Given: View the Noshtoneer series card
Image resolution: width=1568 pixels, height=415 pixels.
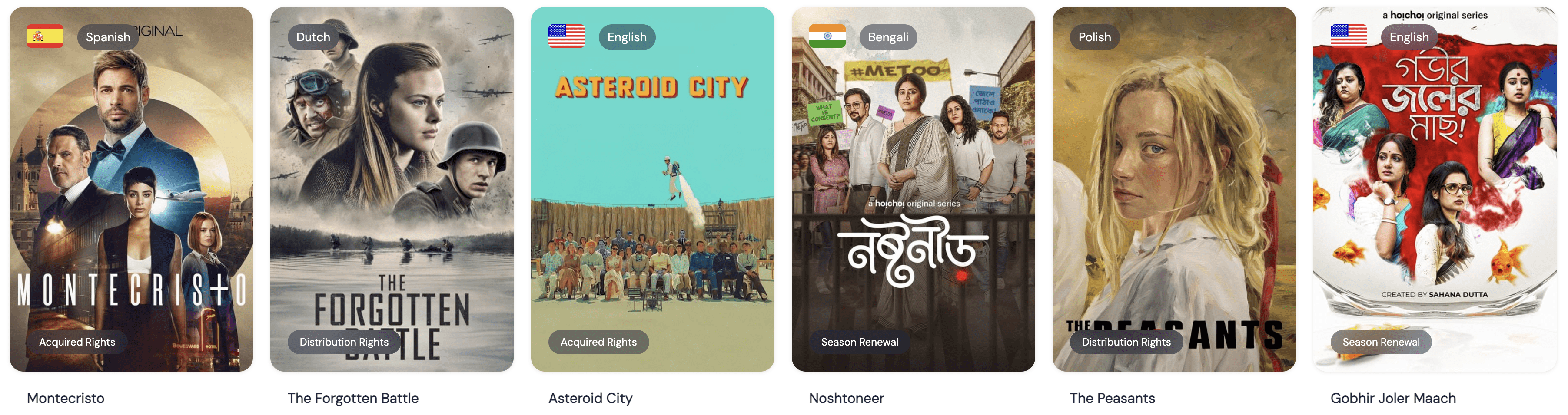Looking at the screenshot, I should click(x=913, y=188).
